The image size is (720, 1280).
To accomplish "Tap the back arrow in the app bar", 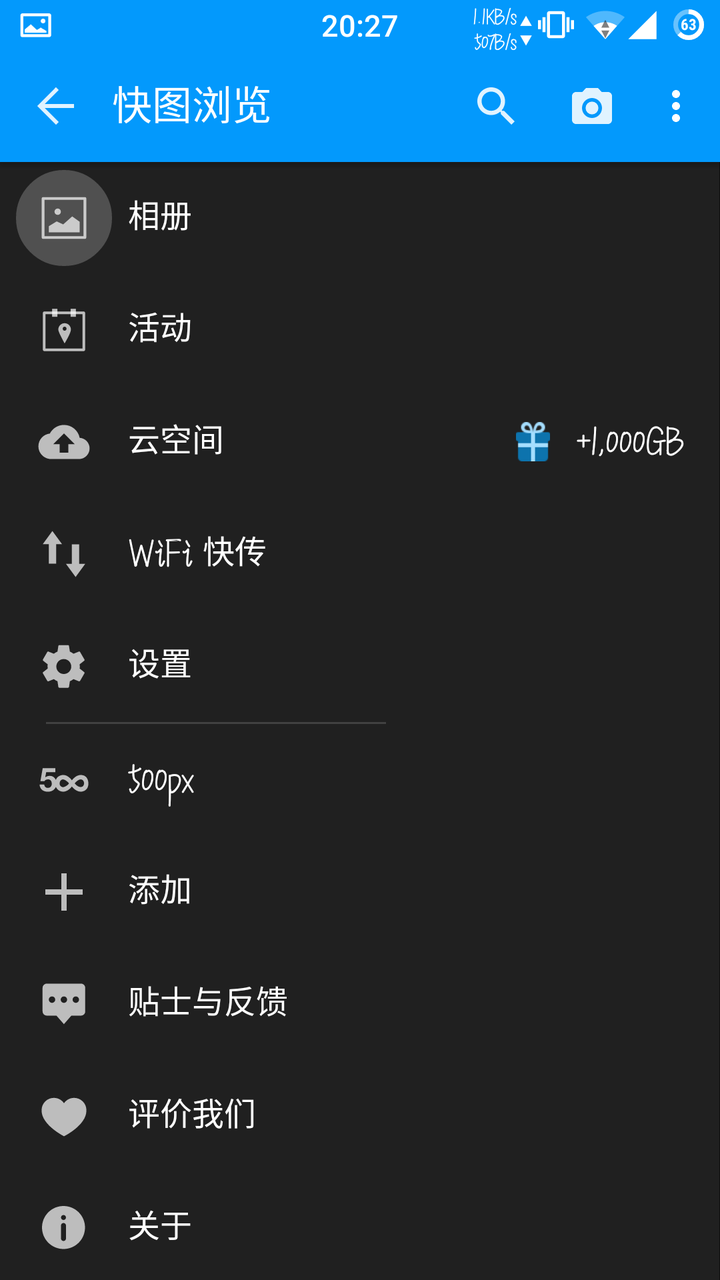I will pos(56,106).
